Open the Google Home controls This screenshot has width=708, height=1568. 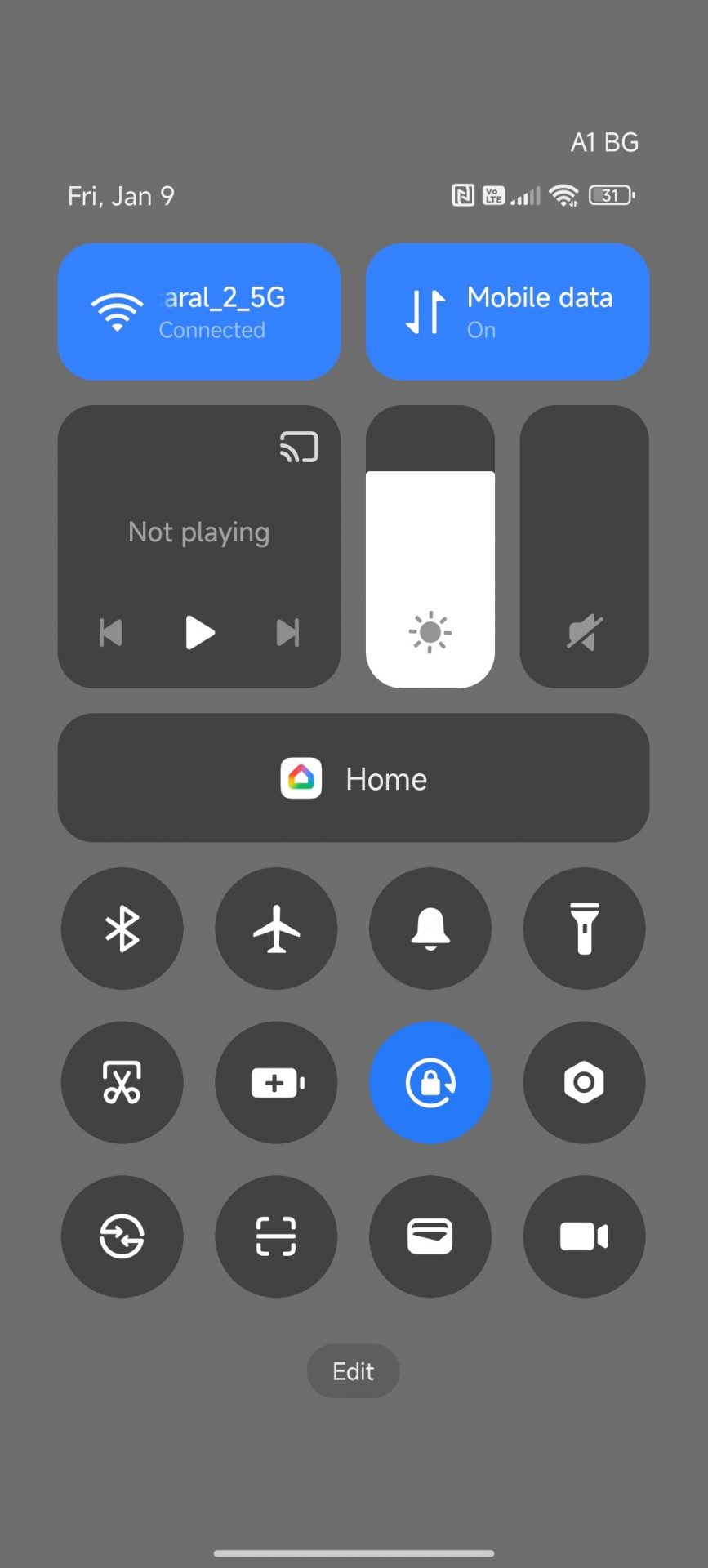point(354,778)
